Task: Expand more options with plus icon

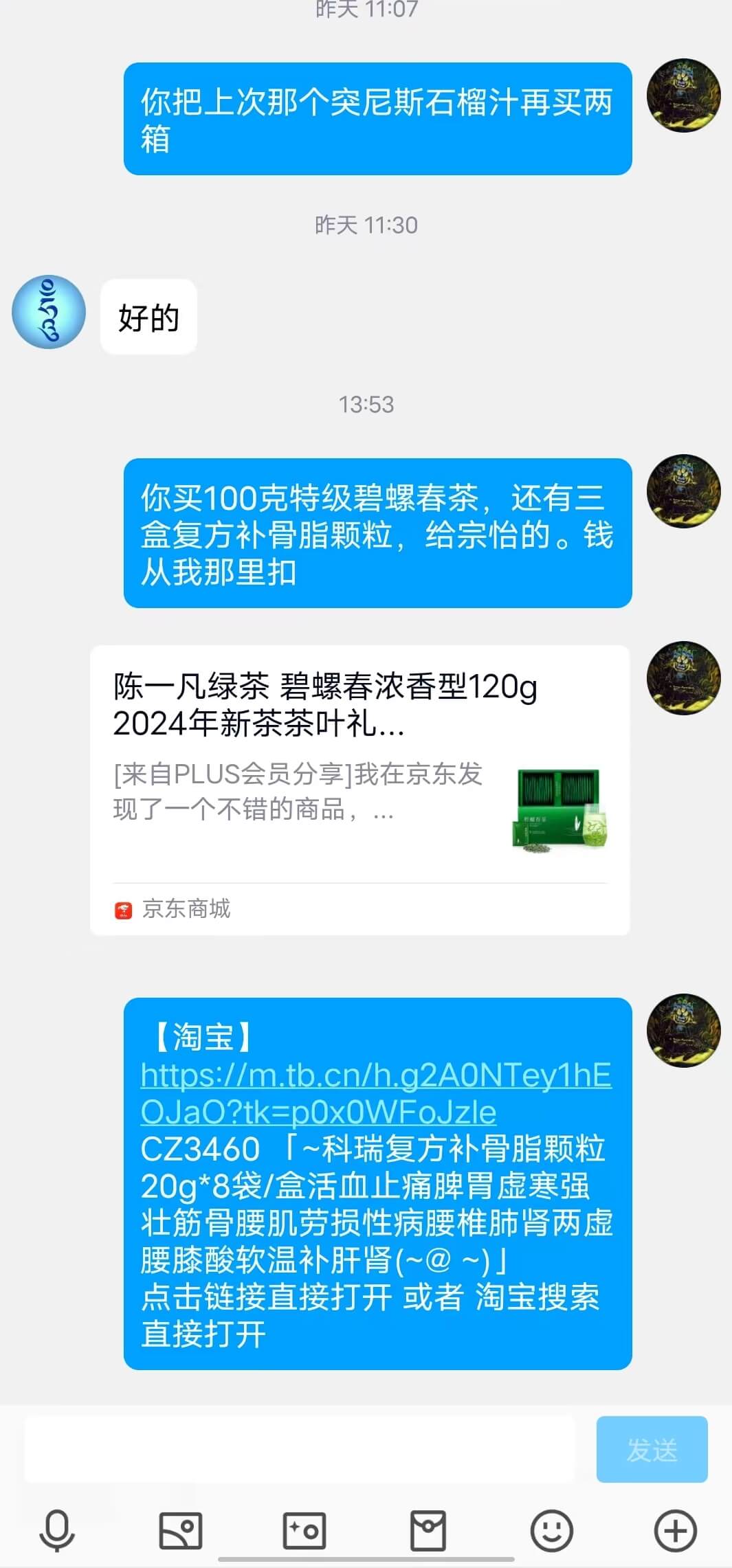Action: click(675, 1530)
